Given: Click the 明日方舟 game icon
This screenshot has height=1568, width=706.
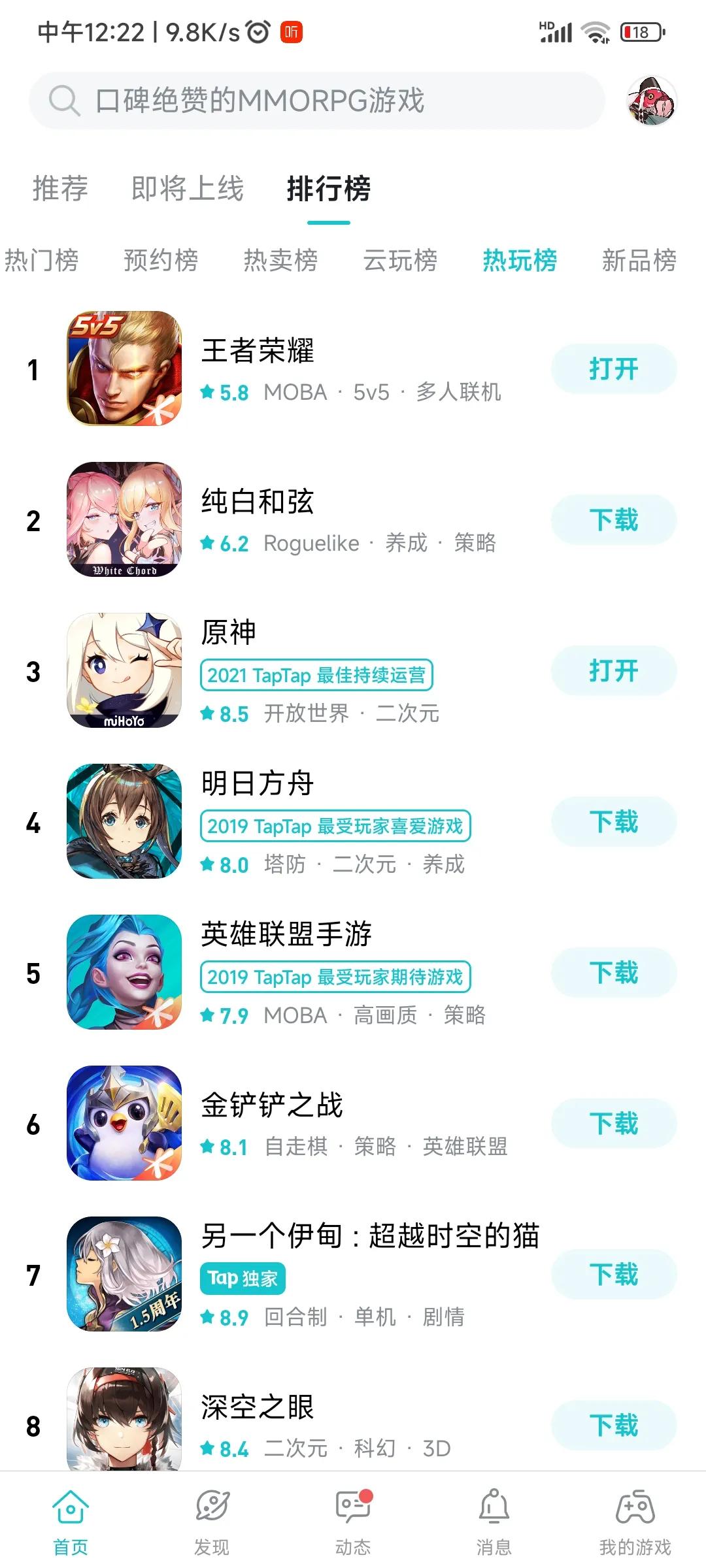Looking at the screenshot, I should 124,822.
